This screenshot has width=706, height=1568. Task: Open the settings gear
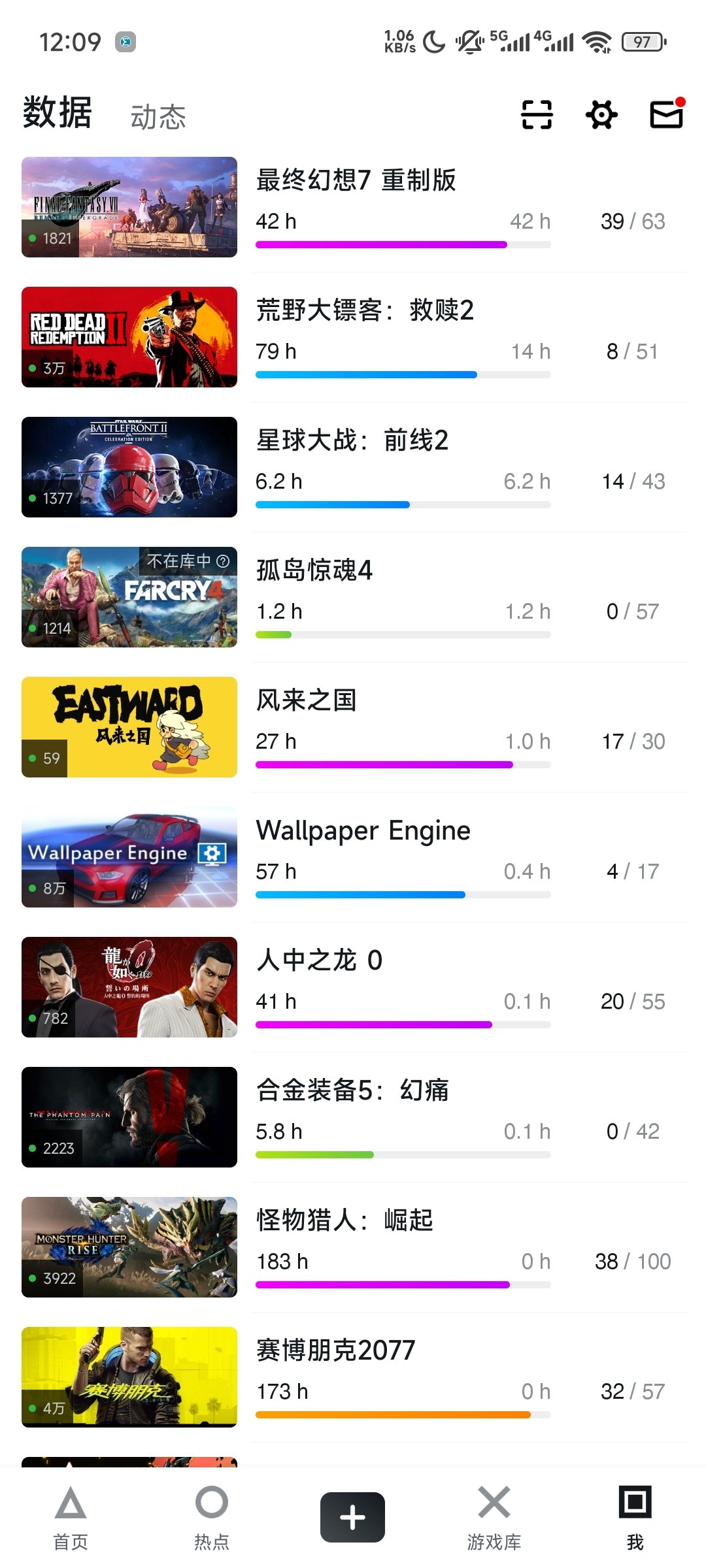coord(601,115)
